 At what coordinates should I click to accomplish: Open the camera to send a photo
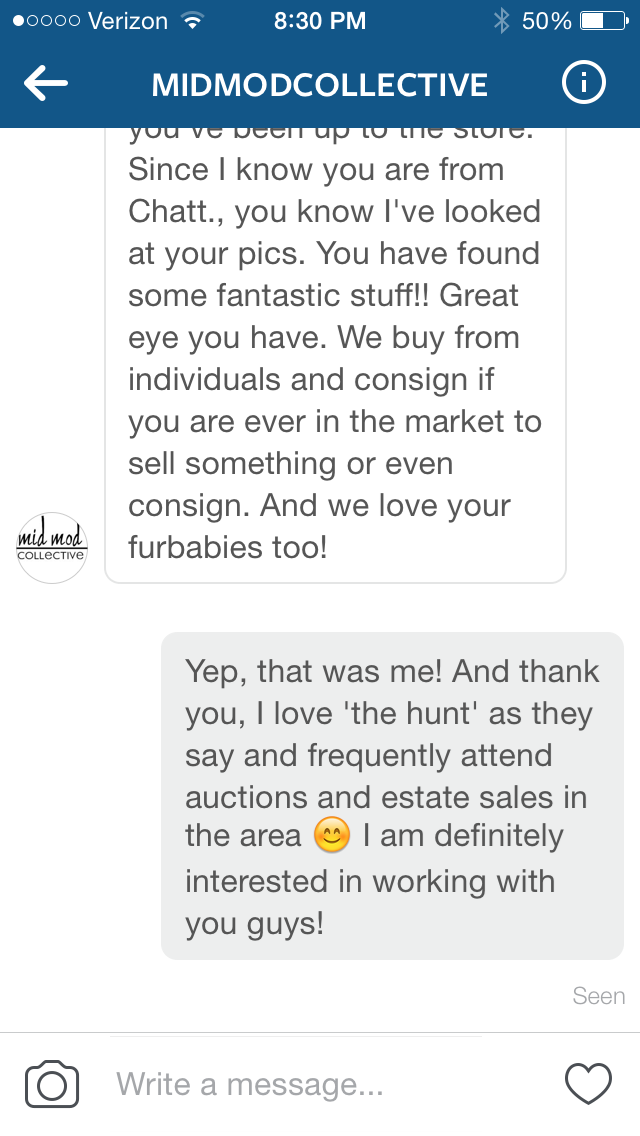tap(52, 1084)
